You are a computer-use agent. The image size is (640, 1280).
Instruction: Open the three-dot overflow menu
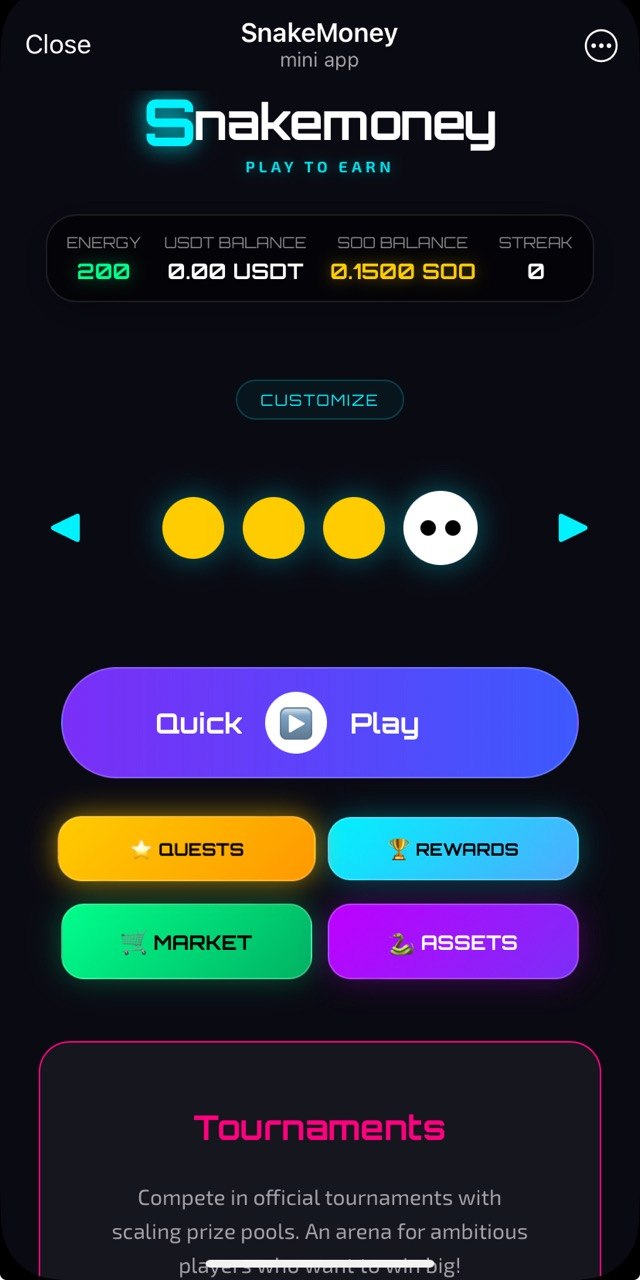click(601, 45)
